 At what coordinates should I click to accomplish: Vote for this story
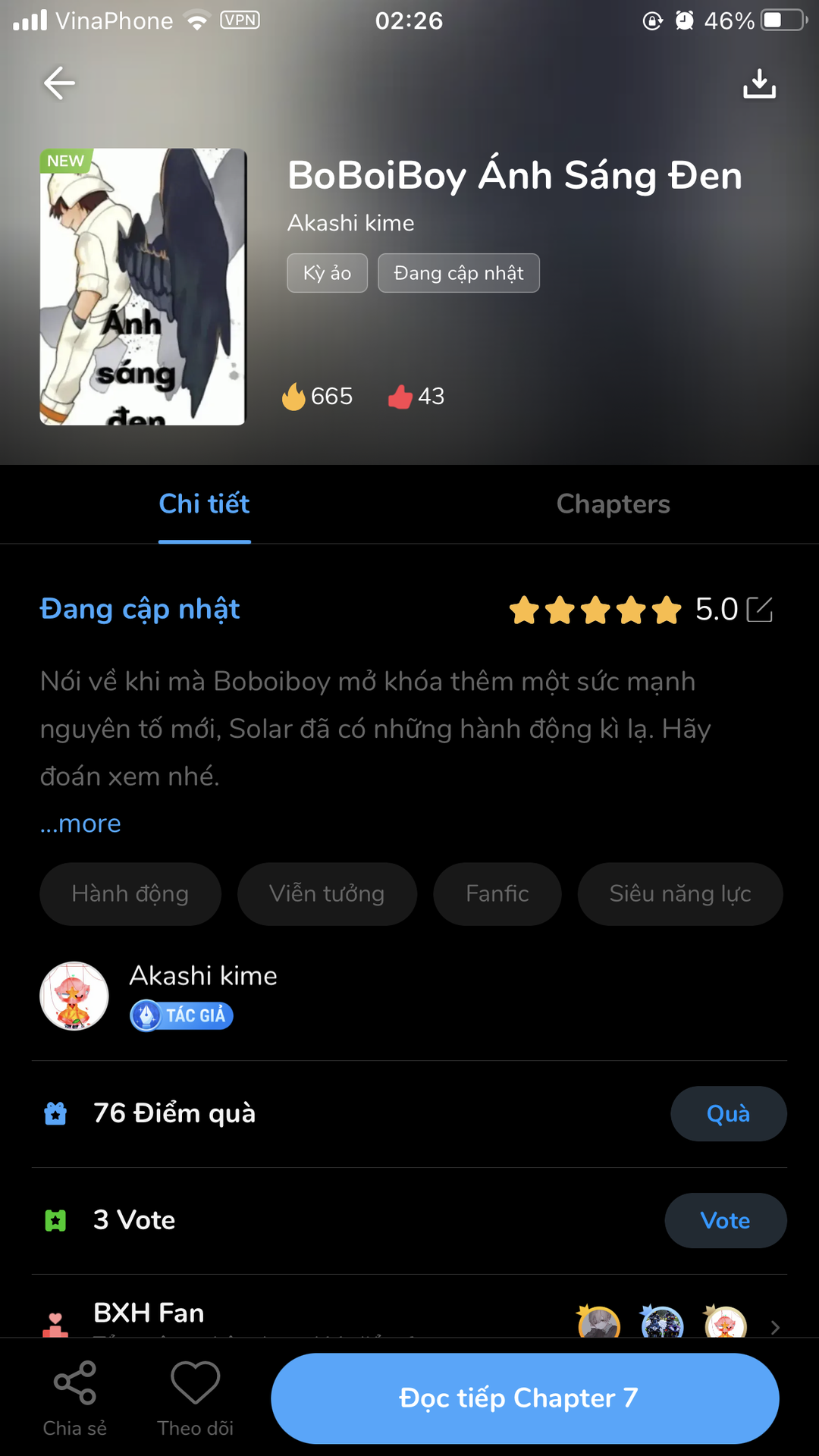click(x=725, y=1220)
